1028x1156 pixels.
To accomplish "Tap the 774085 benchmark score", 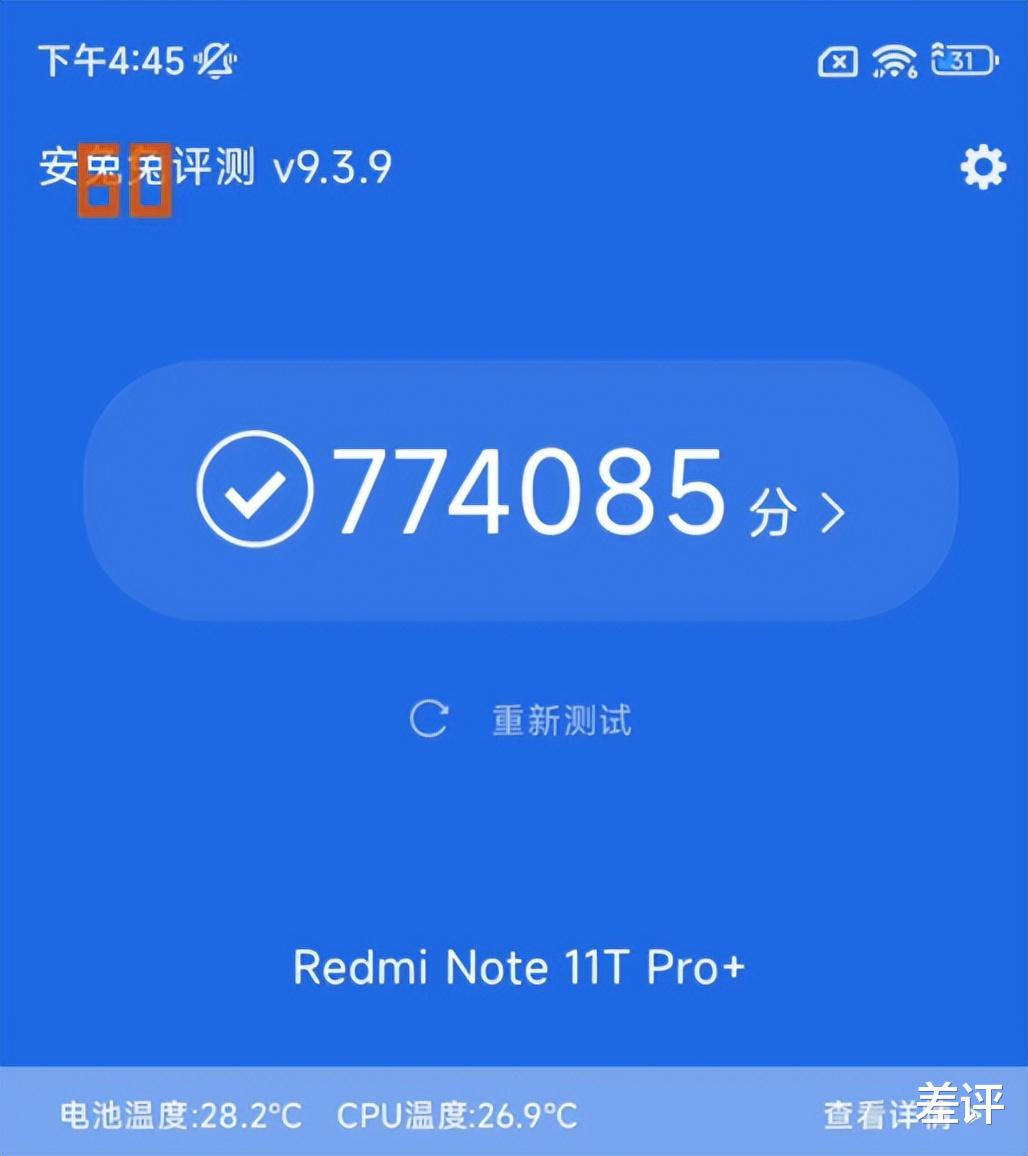I will (525, 492).
